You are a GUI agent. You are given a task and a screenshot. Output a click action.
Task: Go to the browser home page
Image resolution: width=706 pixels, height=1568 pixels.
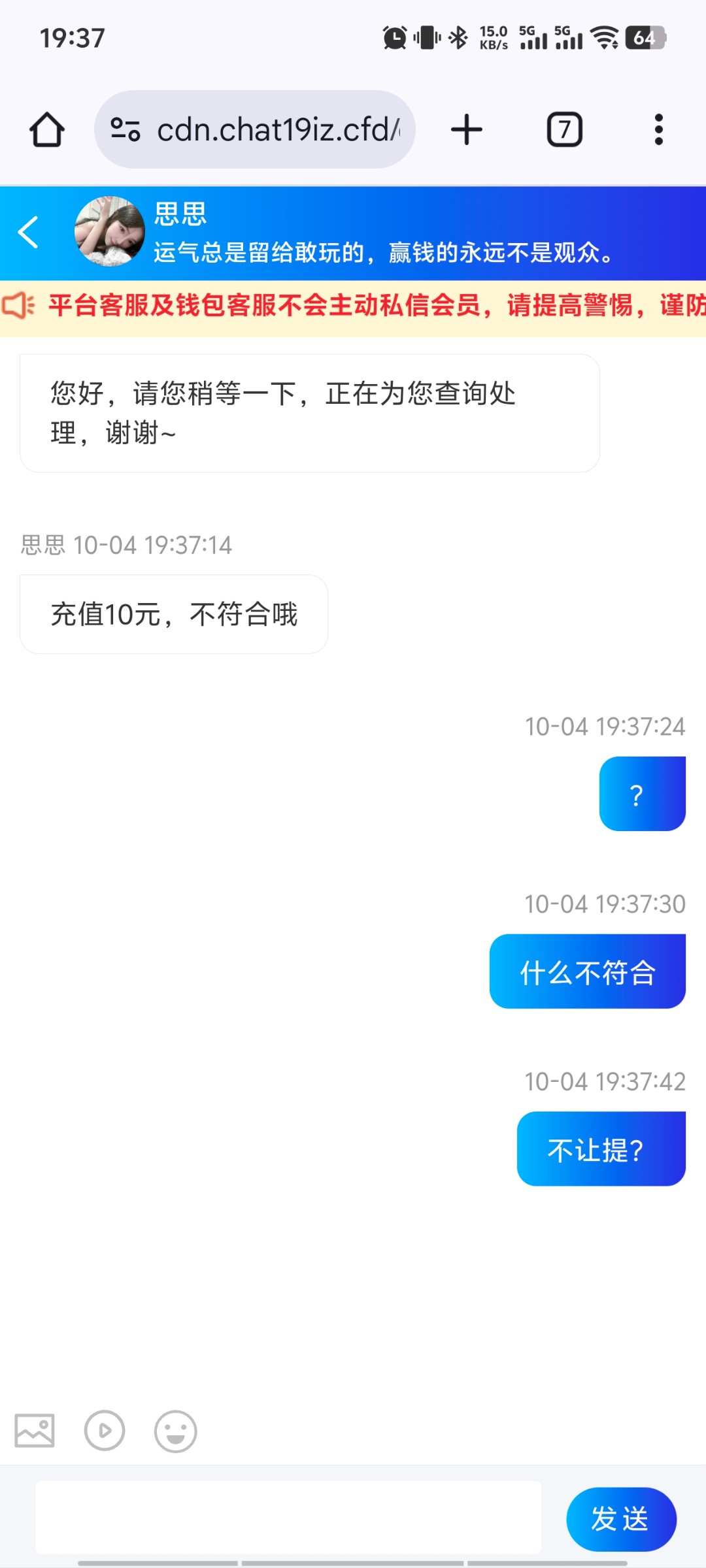click(x=47, y=129)
